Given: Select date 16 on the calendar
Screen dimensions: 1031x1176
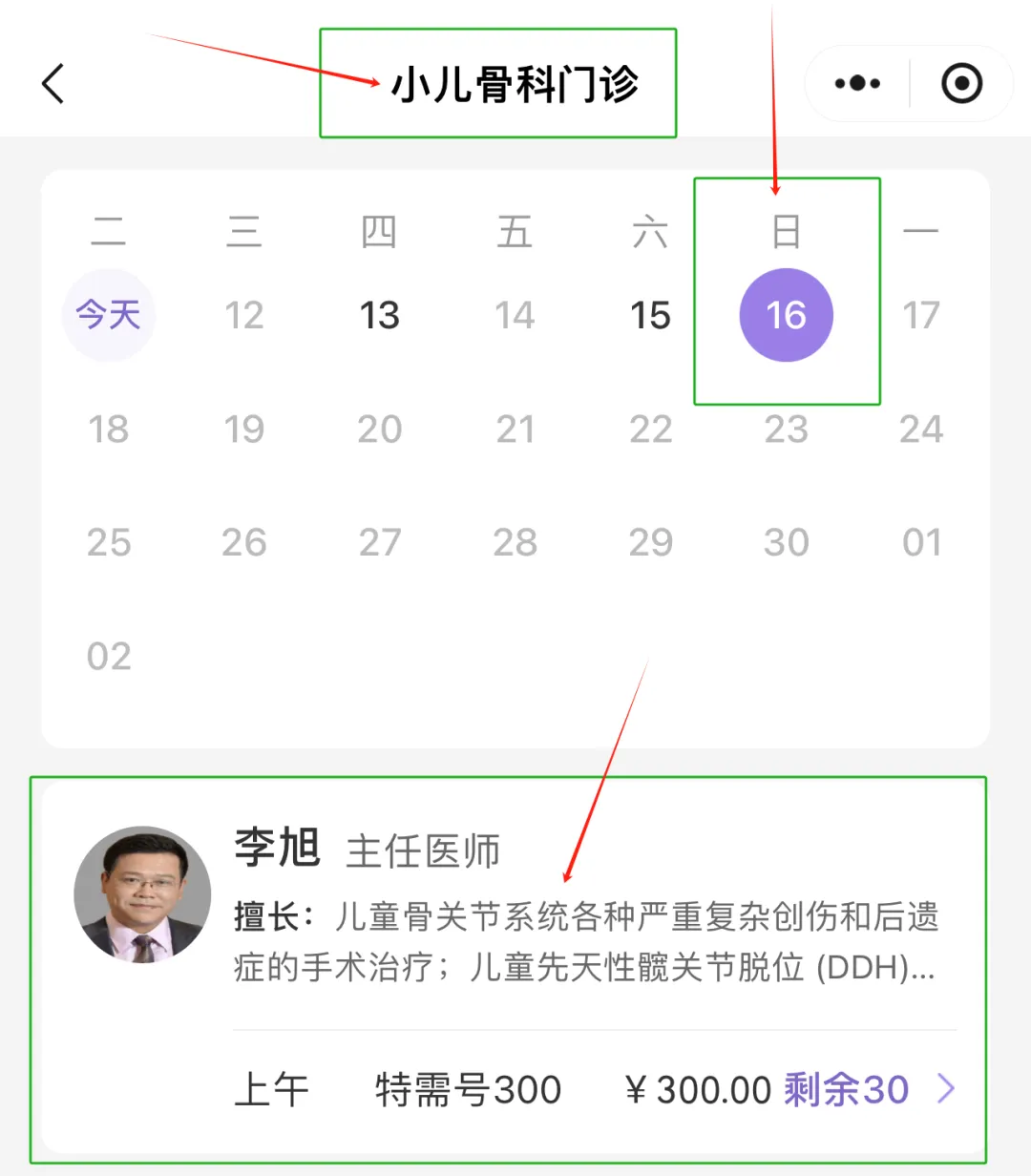Looking at the screenshot, I should click(x=786, y=316).
